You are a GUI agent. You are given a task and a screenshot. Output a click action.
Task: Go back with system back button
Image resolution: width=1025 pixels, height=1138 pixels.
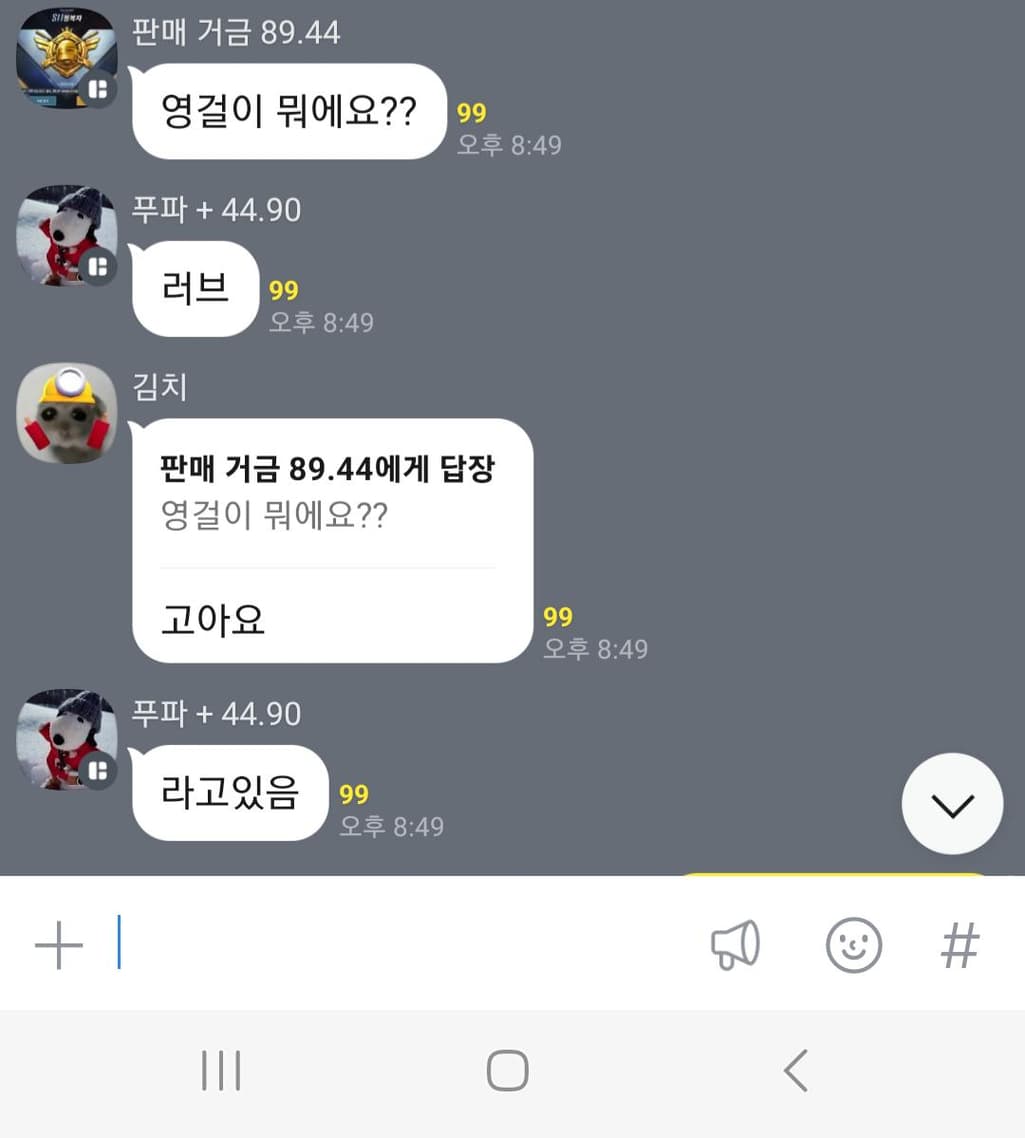[796, 1071]
